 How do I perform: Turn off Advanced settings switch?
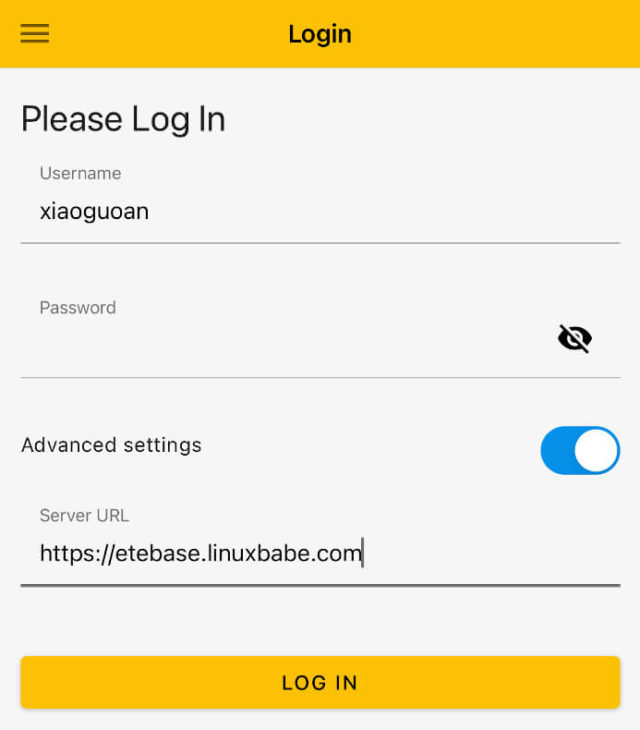(580, 450)
